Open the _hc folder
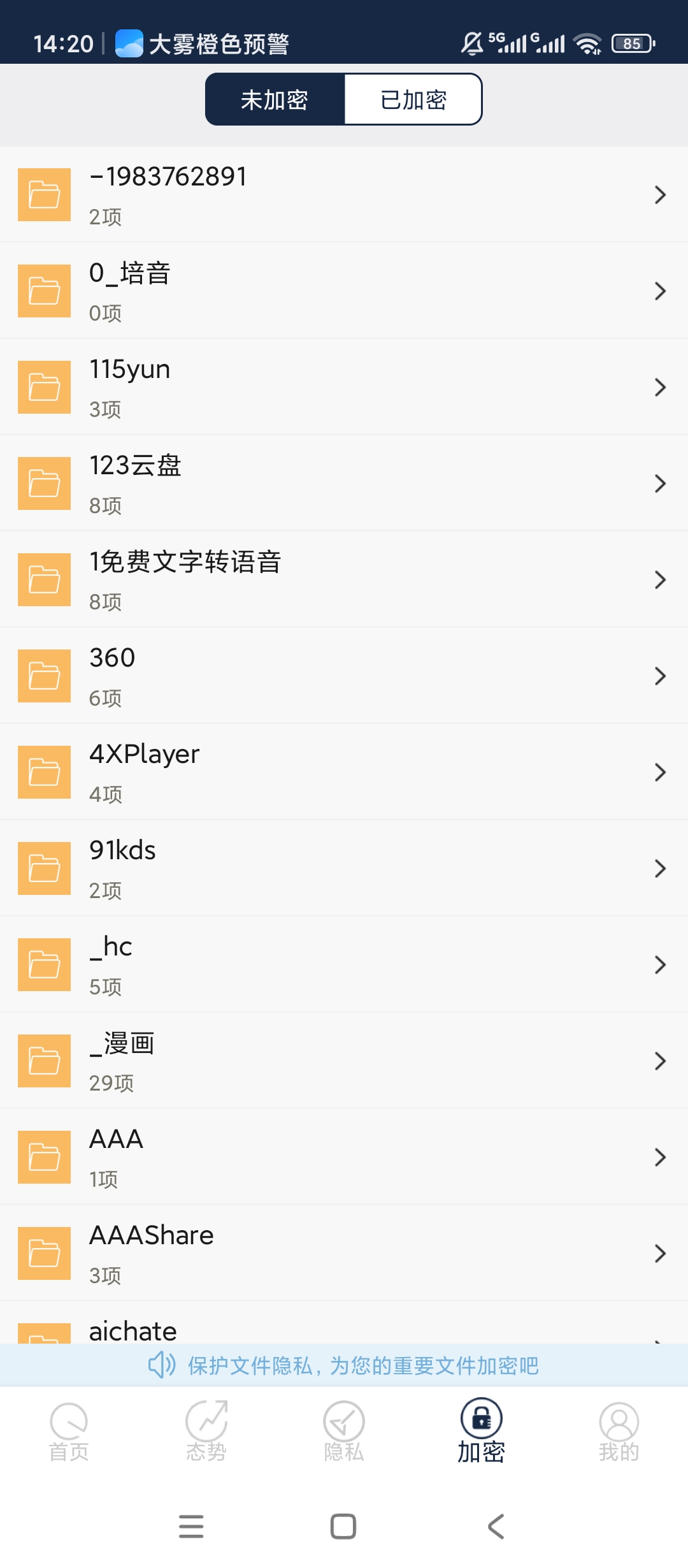 [344, 964]
